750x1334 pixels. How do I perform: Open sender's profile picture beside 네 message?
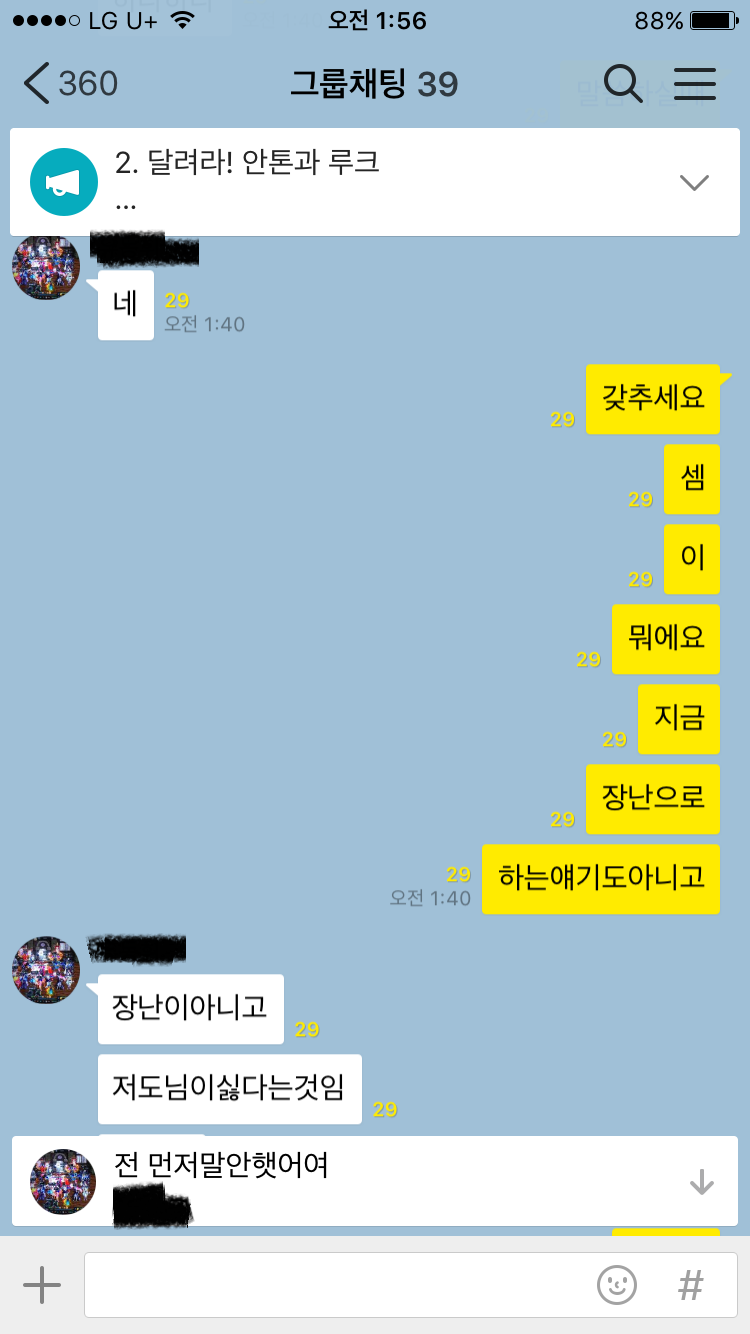click(46, 266)
